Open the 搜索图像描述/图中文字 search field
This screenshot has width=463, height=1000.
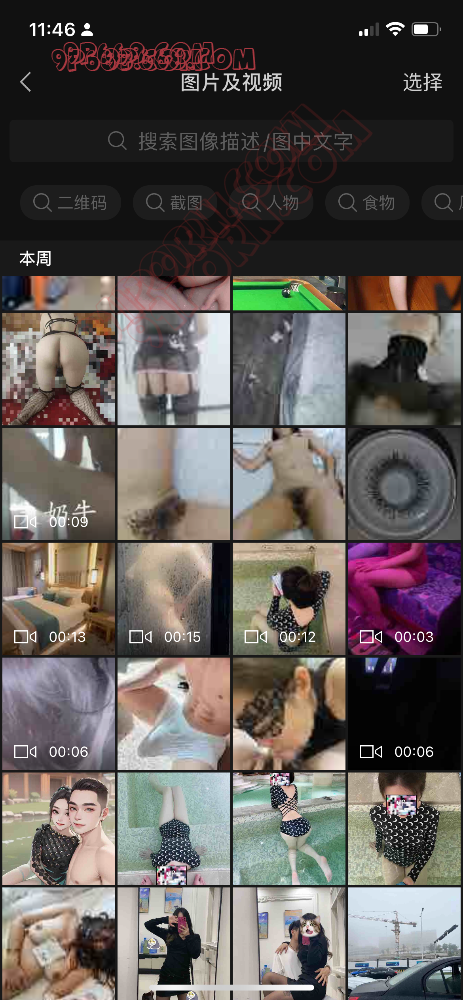click(x=232, y=141)
